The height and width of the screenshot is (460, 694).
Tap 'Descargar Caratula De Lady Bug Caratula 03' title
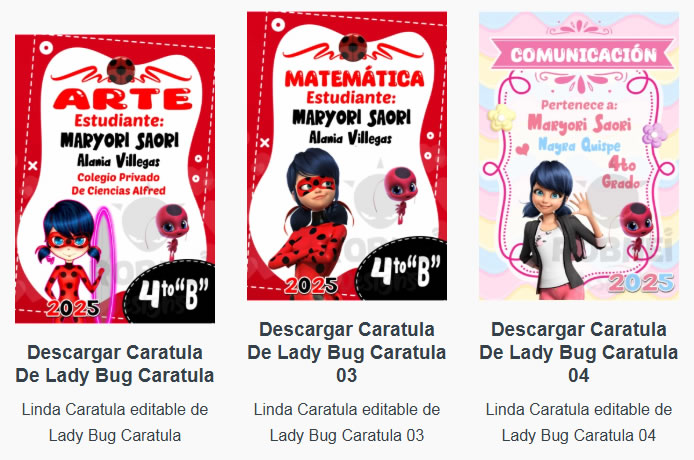346,352
